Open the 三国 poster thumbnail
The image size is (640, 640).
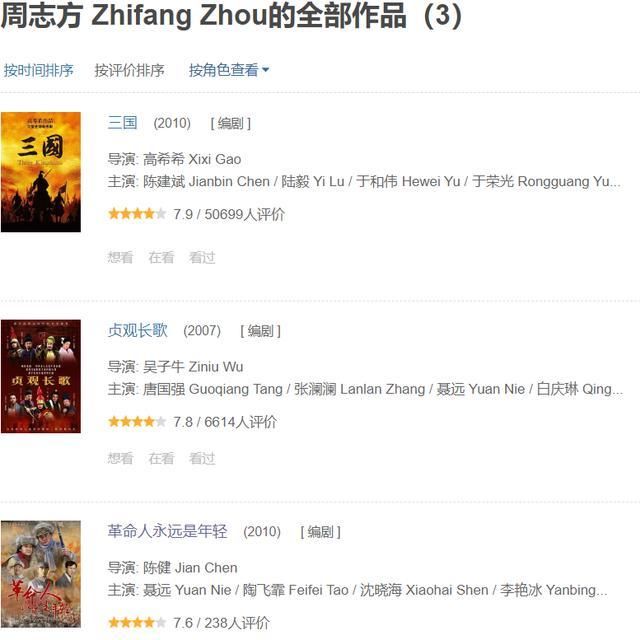(x=41, y=172)
